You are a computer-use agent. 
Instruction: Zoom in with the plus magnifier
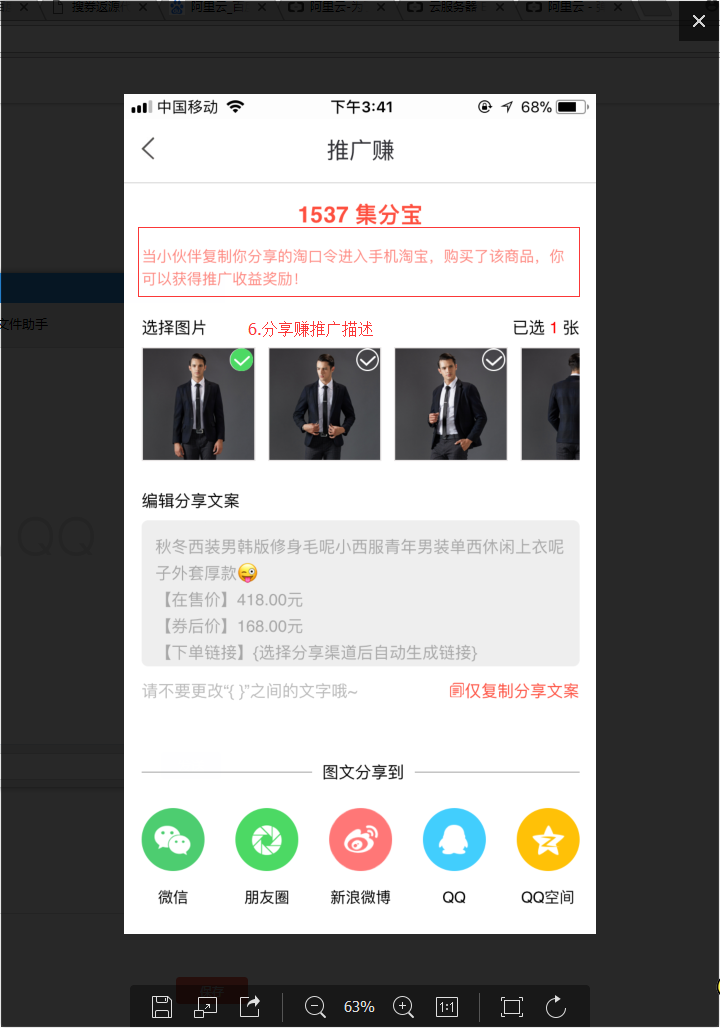point(404,1006)
